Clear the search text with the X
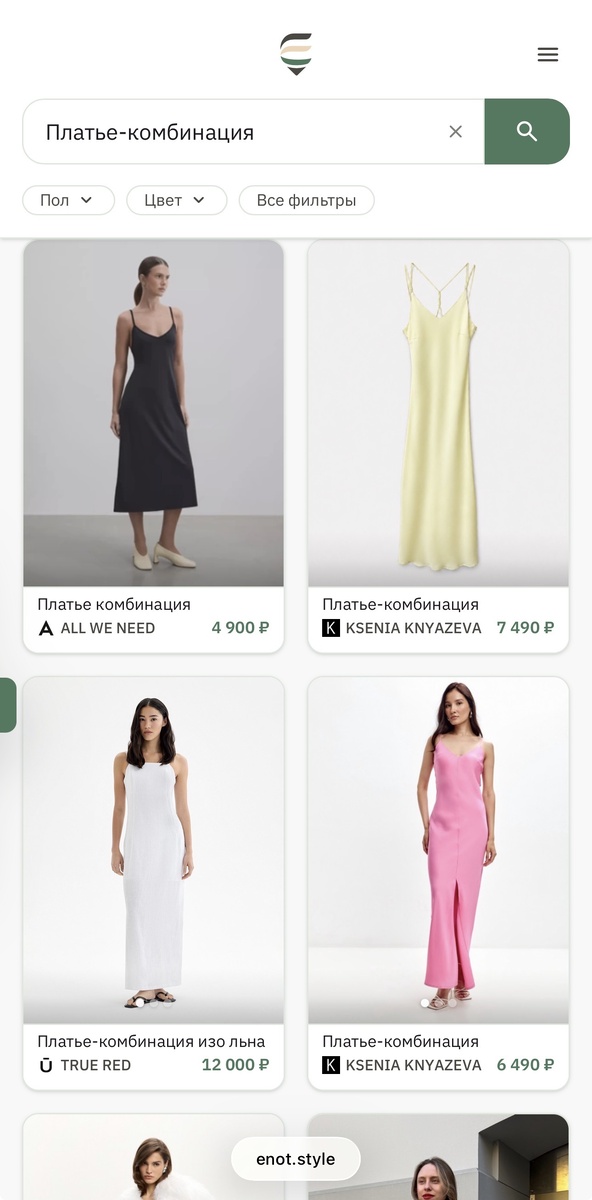Viewport: 592px width, 1200px height. click(456, 131)
